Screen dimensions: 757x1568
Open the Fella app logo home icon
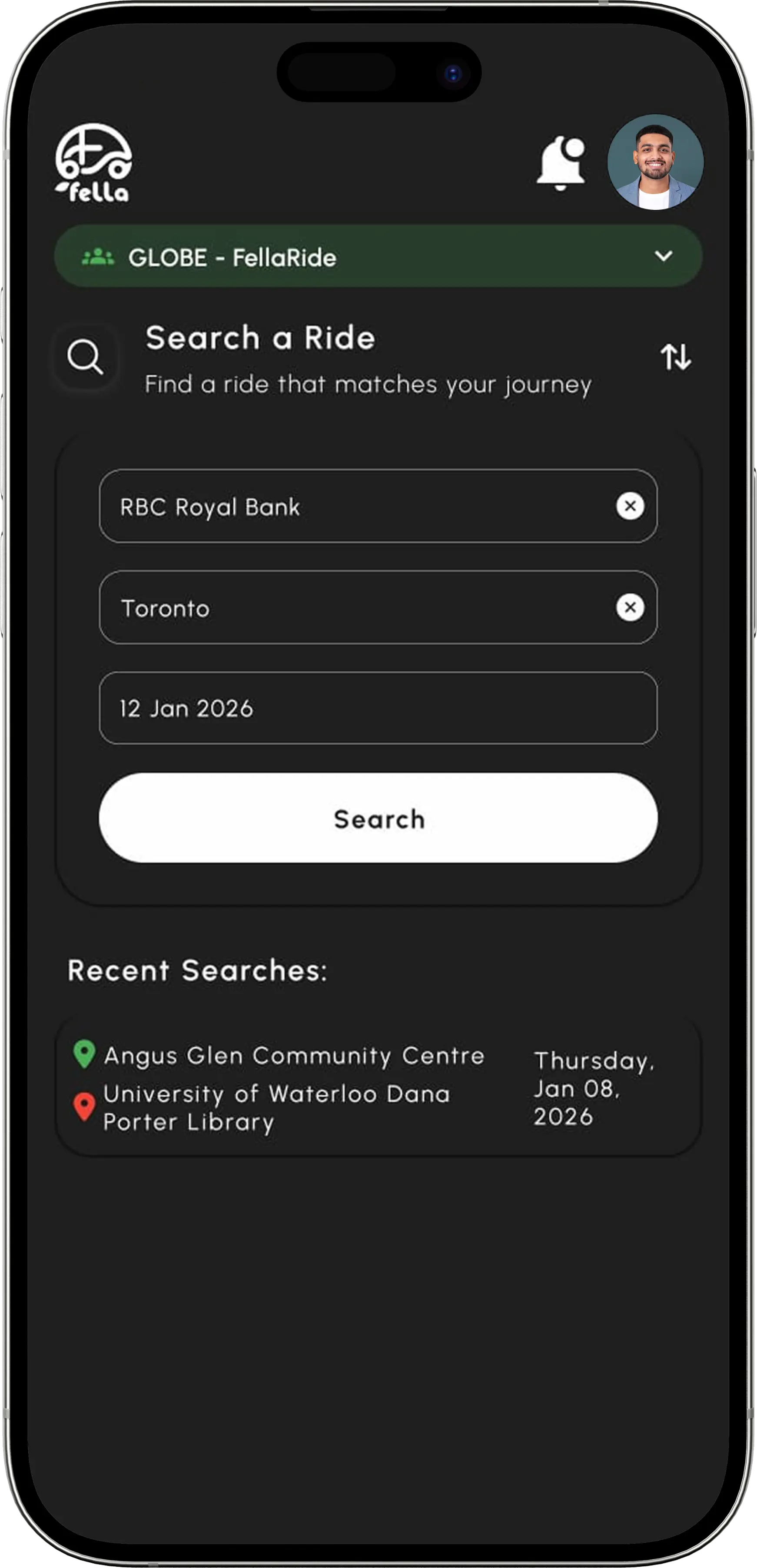(94, 161)
